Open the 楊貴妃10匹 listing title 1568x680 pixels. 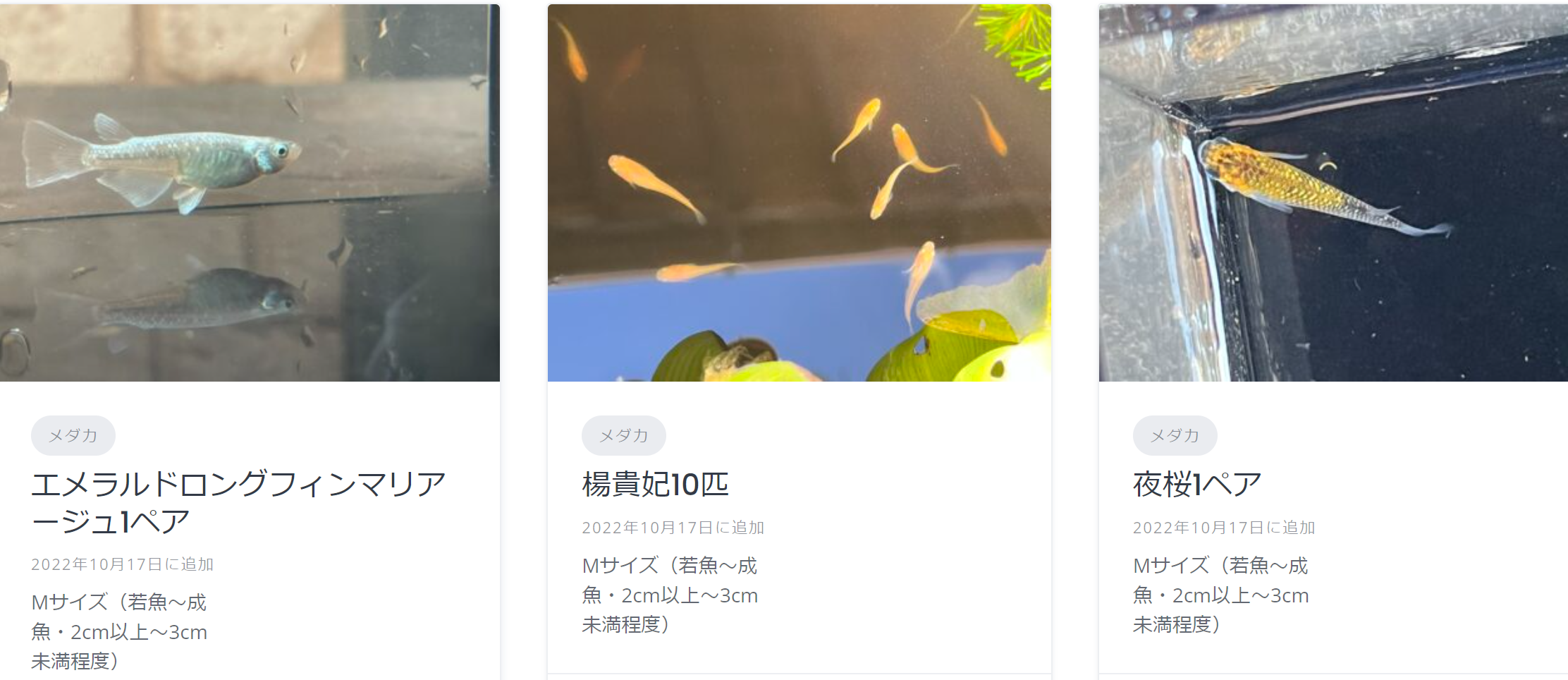point(655,485)
